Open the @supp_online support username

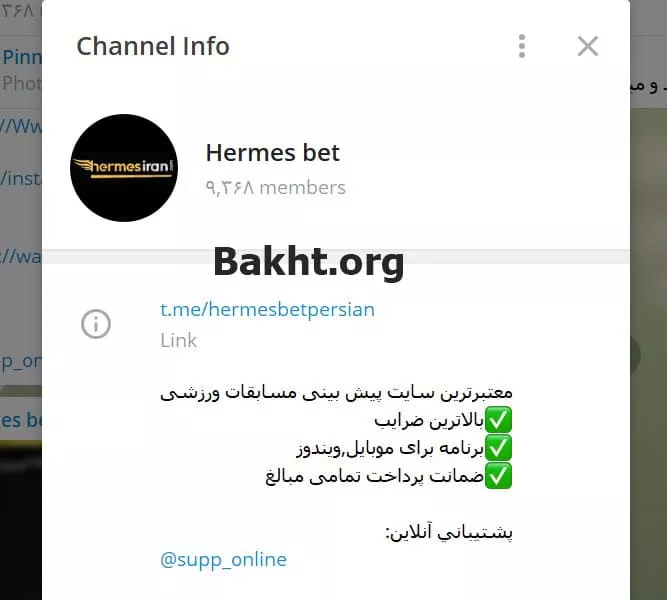pyautogui.click(x=223, y=559)
